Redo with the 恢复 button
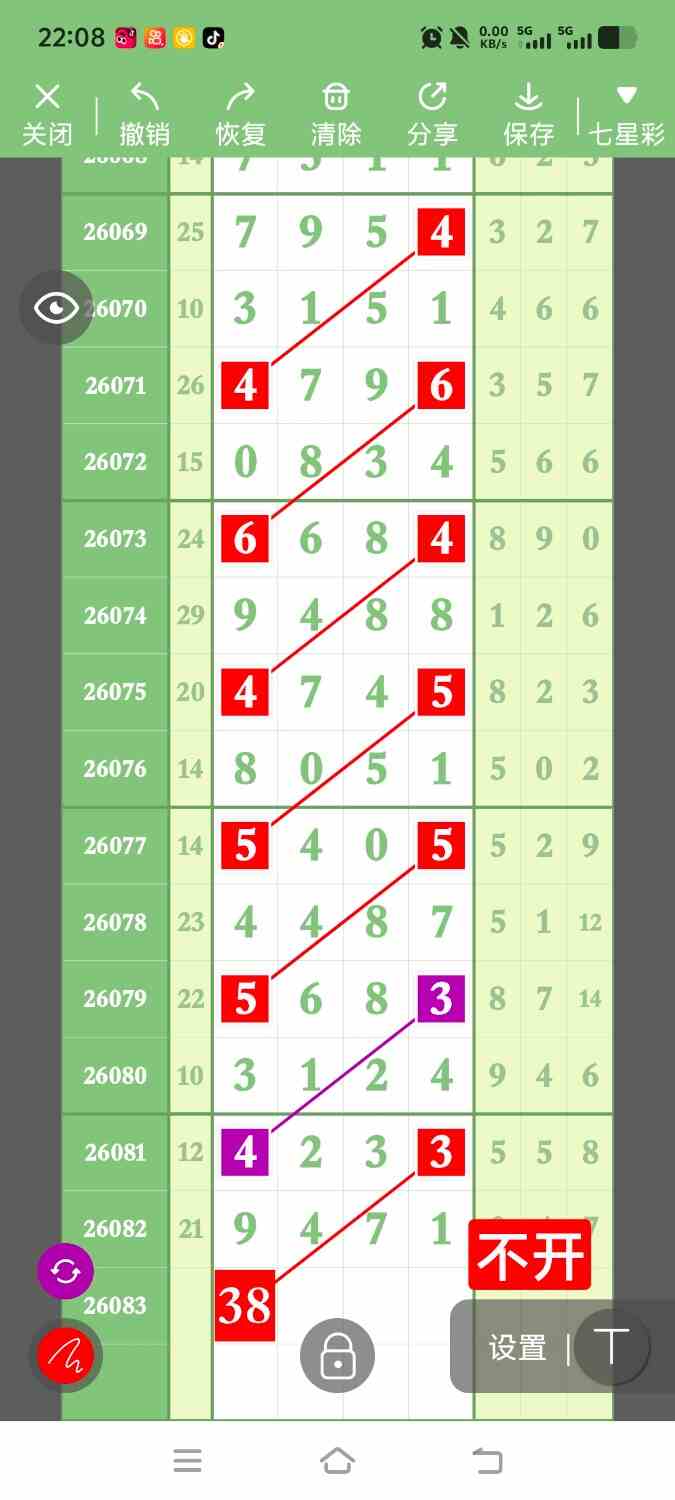Viewport: 675px width, 1500px height. 241,115
